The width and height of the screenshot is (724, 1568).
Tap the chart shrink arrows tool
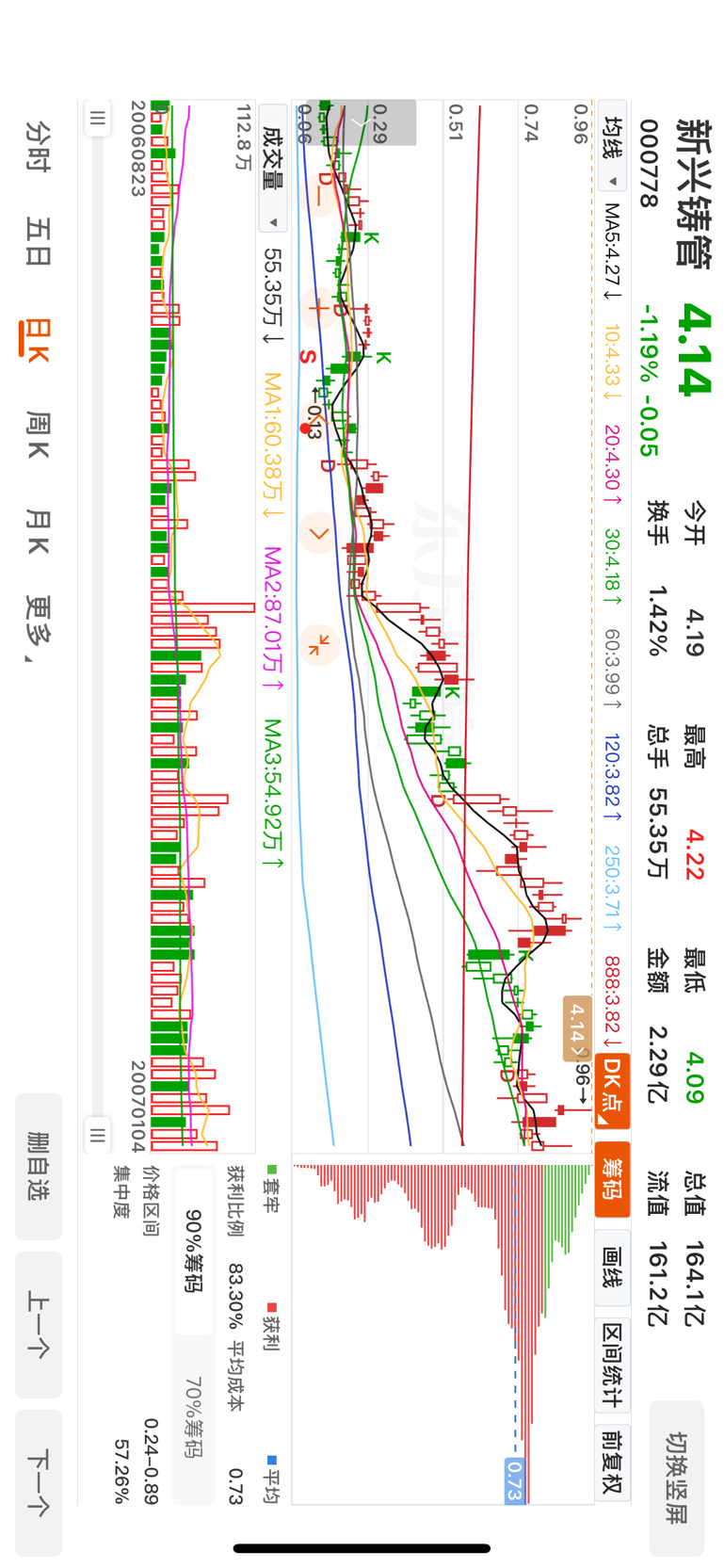319,645
